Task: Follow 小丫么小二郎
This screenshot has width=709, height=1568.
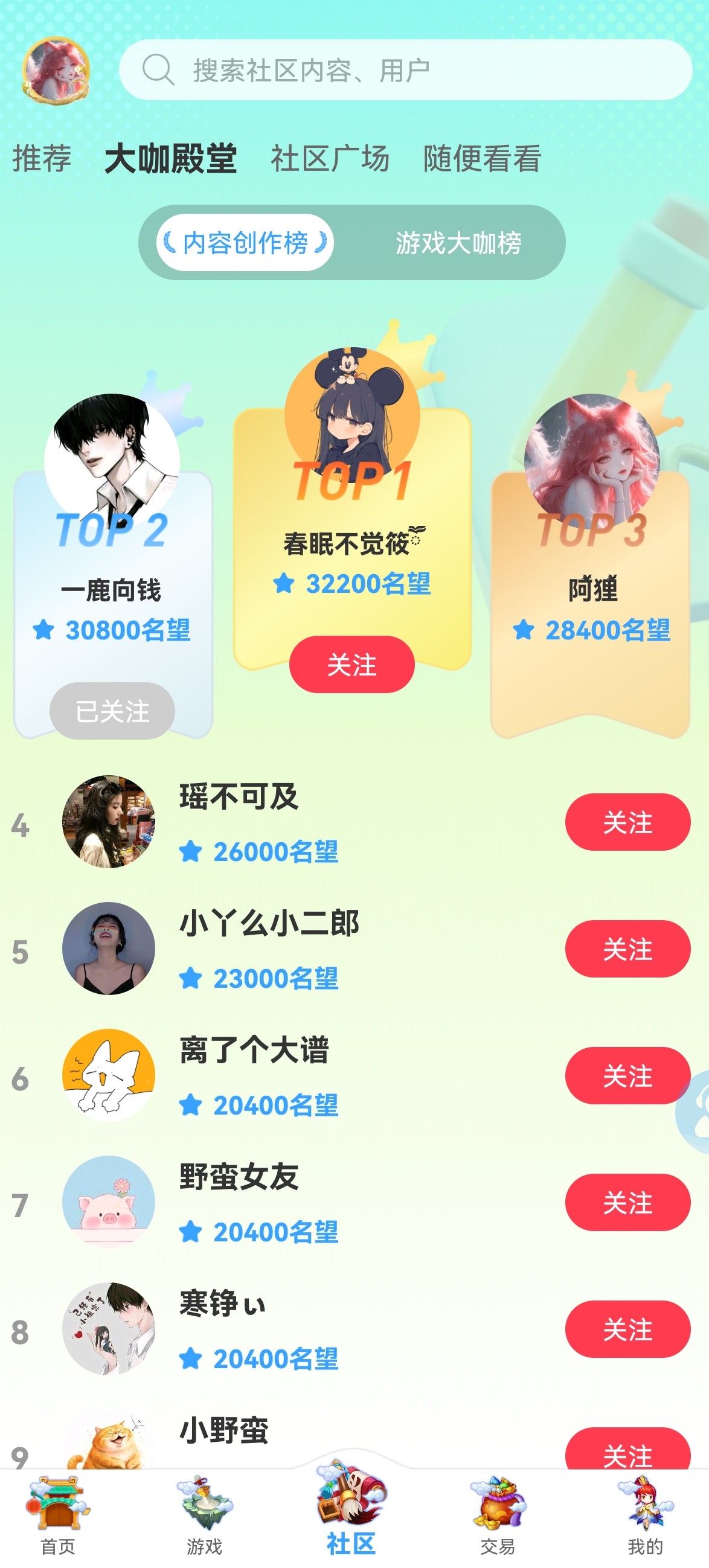Action: (x=627, y=949)
